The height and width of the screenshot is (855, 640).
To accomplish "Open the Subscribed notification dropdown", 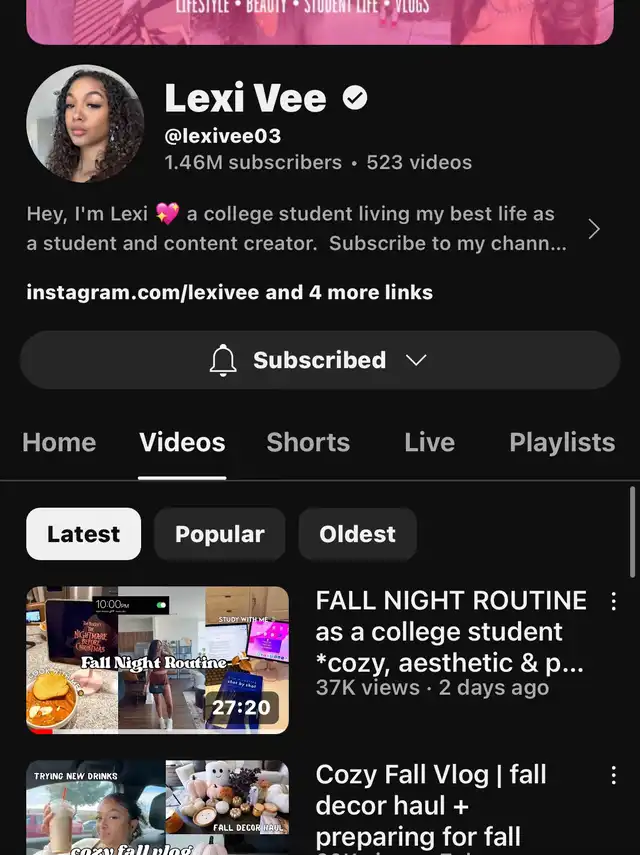I will [x=319, y=360].
